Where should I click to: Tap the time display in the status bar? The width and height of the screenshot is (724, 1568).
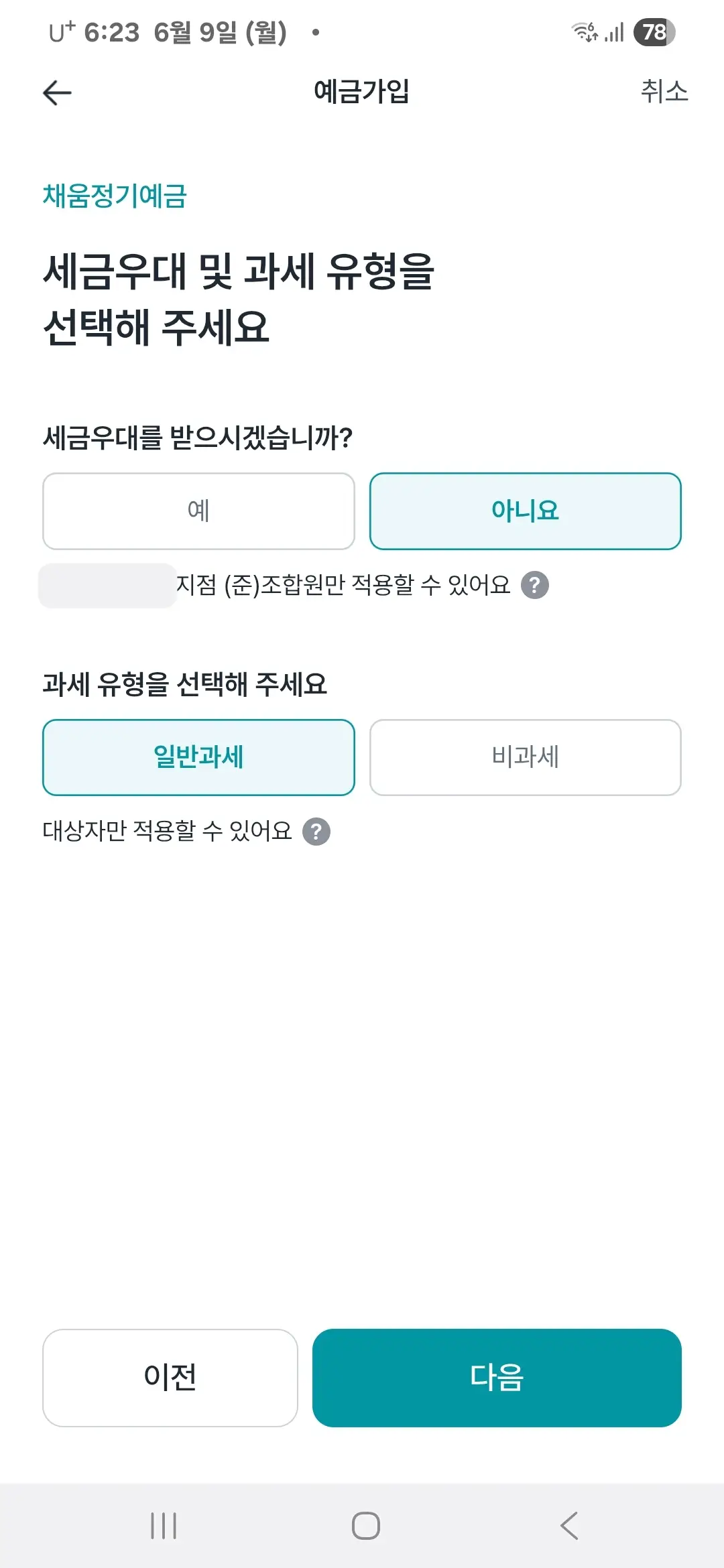pos(111,31)
